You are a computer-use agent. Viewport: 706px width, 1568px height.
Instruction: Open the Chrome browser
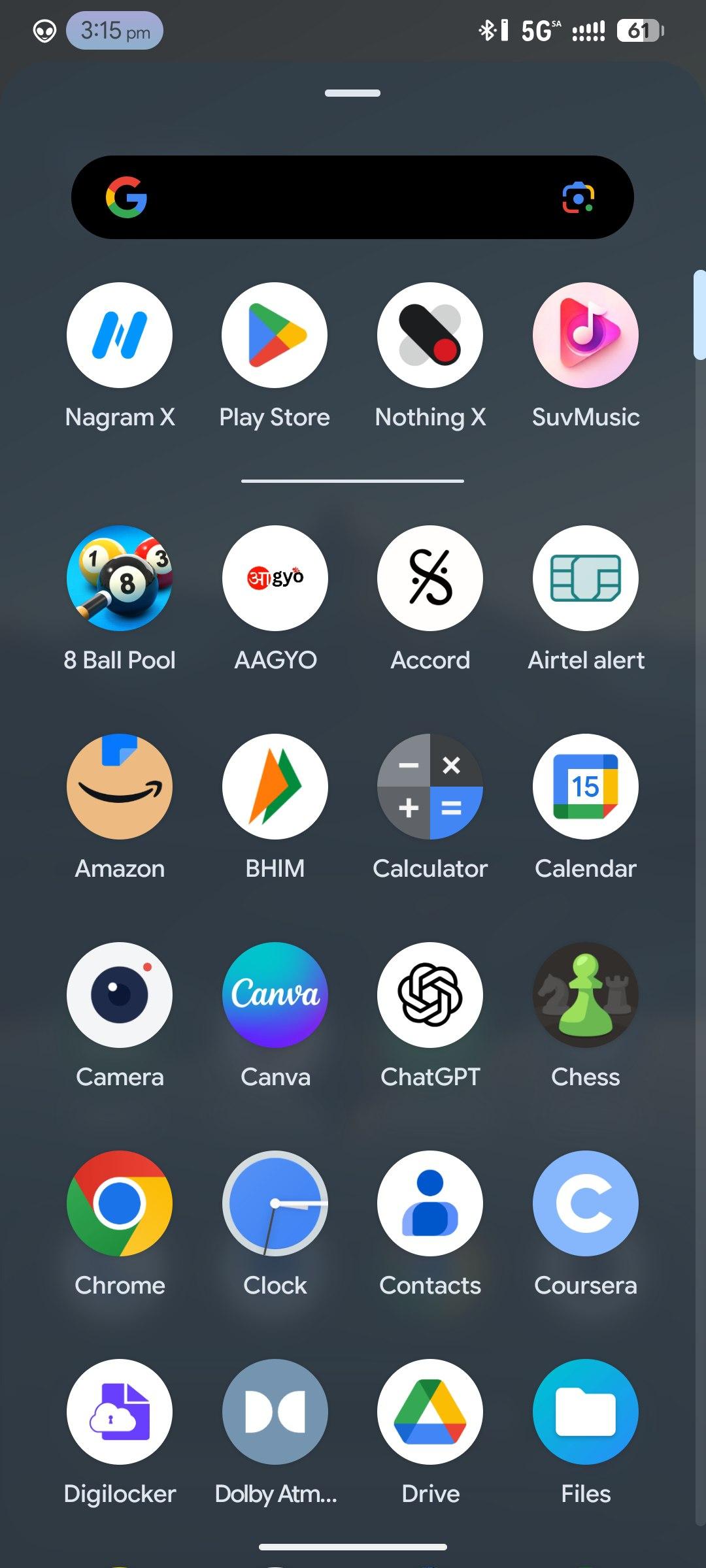120,1203
